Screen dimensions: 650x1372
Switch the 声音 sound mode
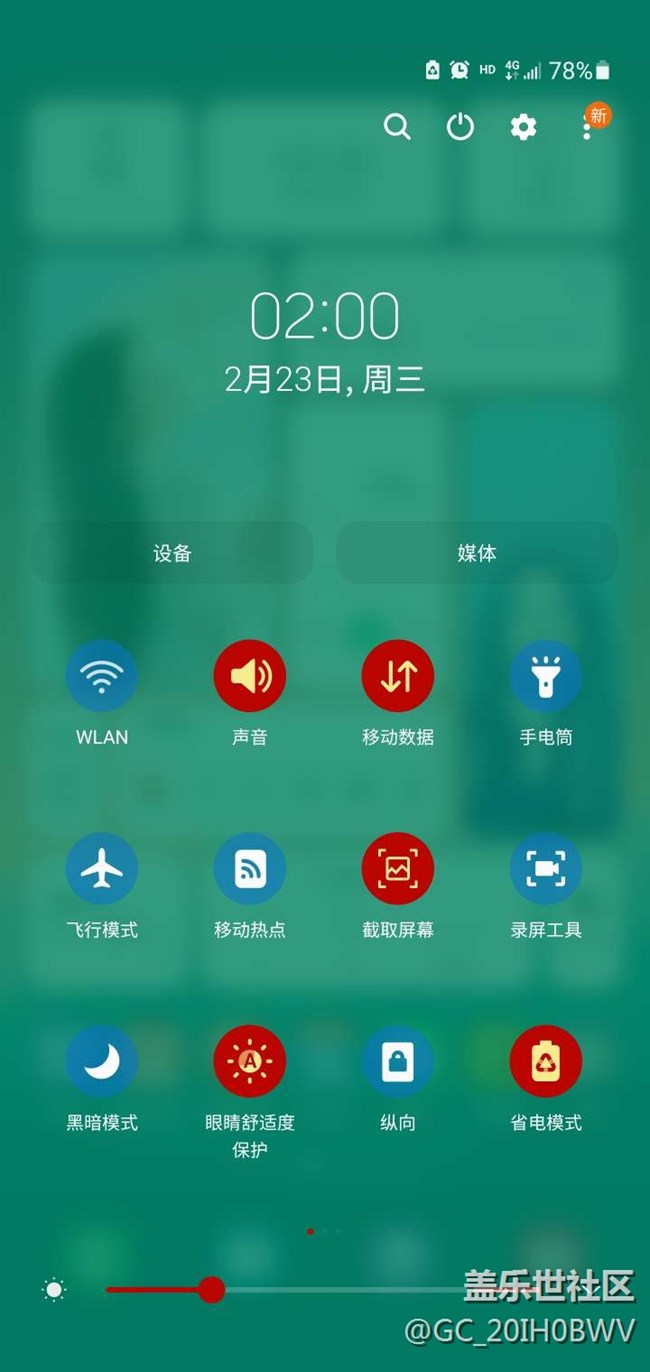click(x=250, y=676)
